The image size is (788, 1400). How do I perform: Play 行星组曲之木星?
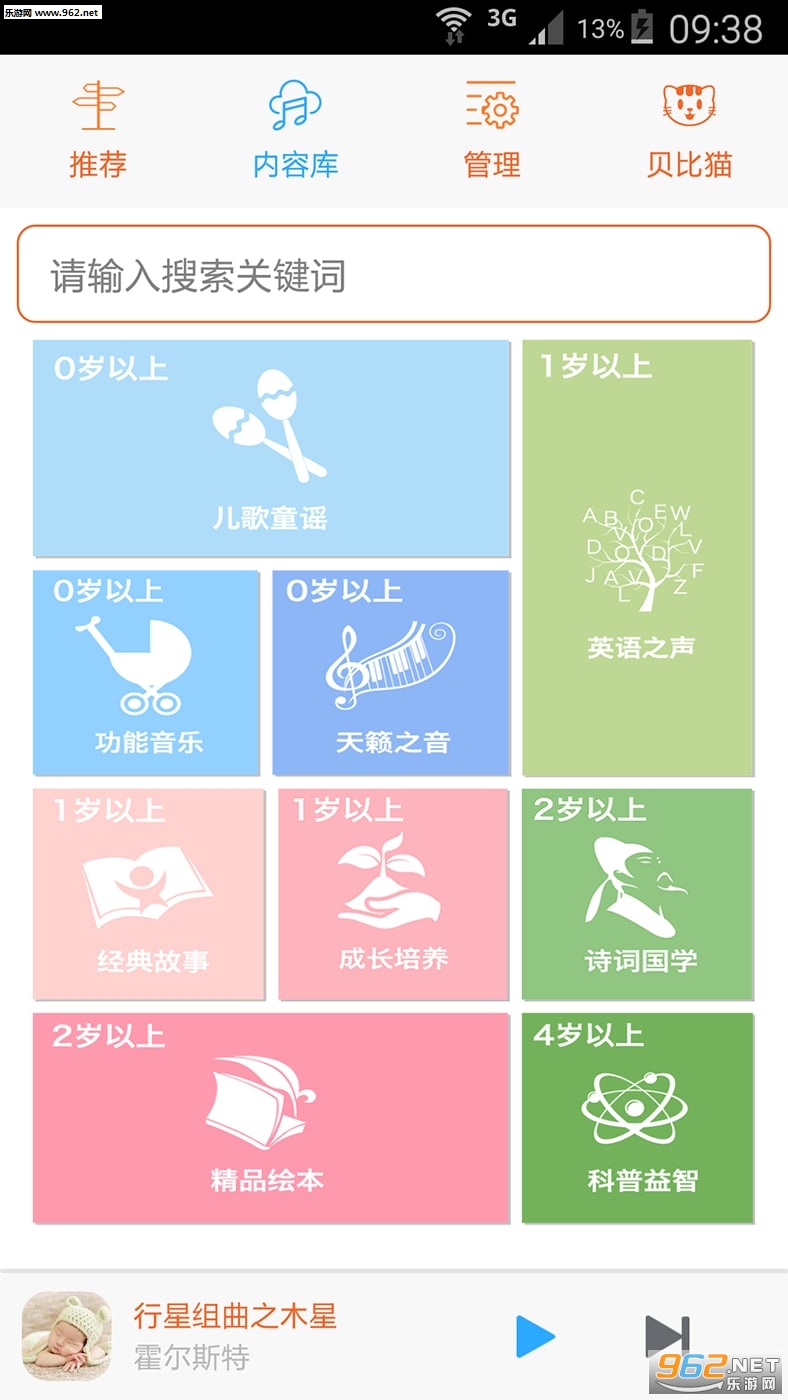tap(535, 1337)
